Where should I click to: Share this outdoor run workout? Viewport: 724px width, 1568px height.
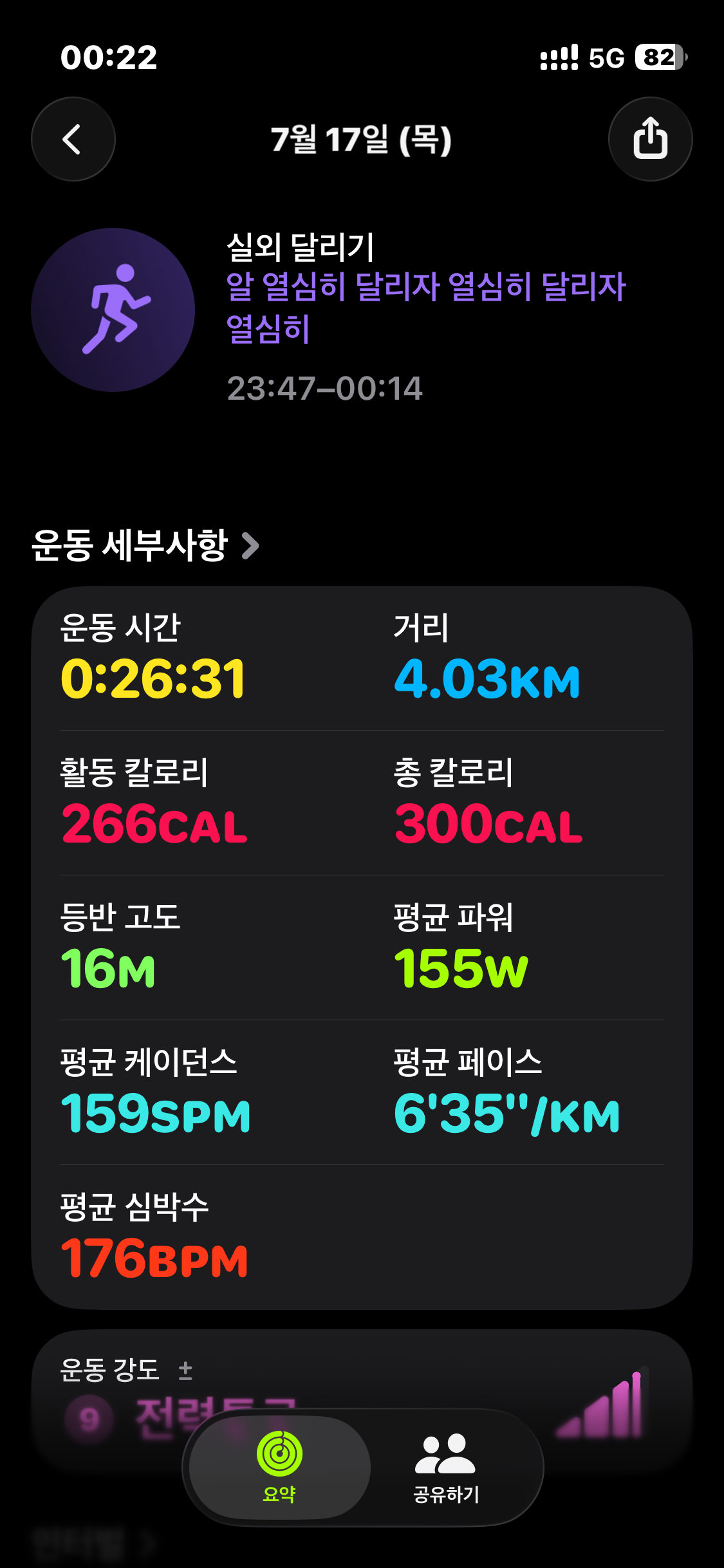tap(650, 139)
